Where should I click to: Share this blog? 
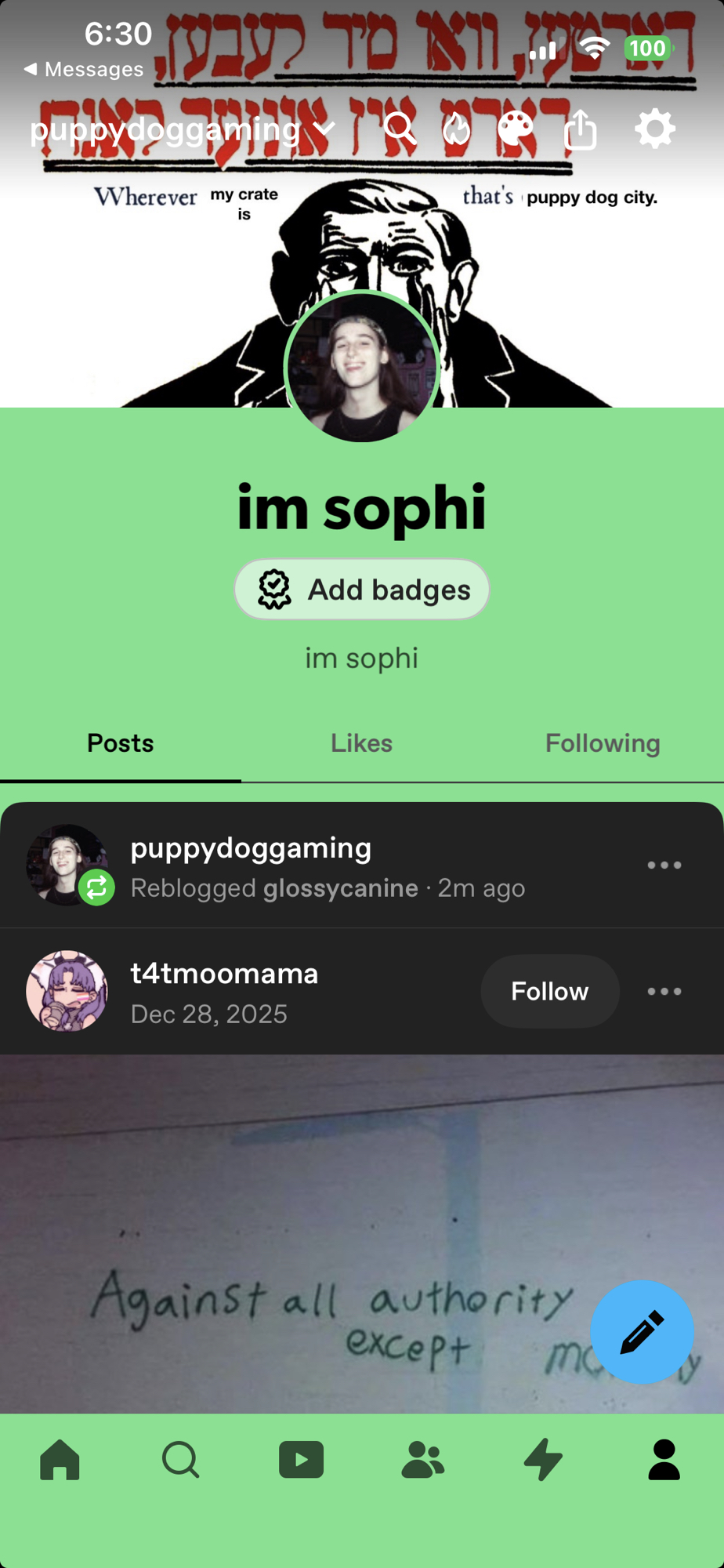tap(581, 129)
